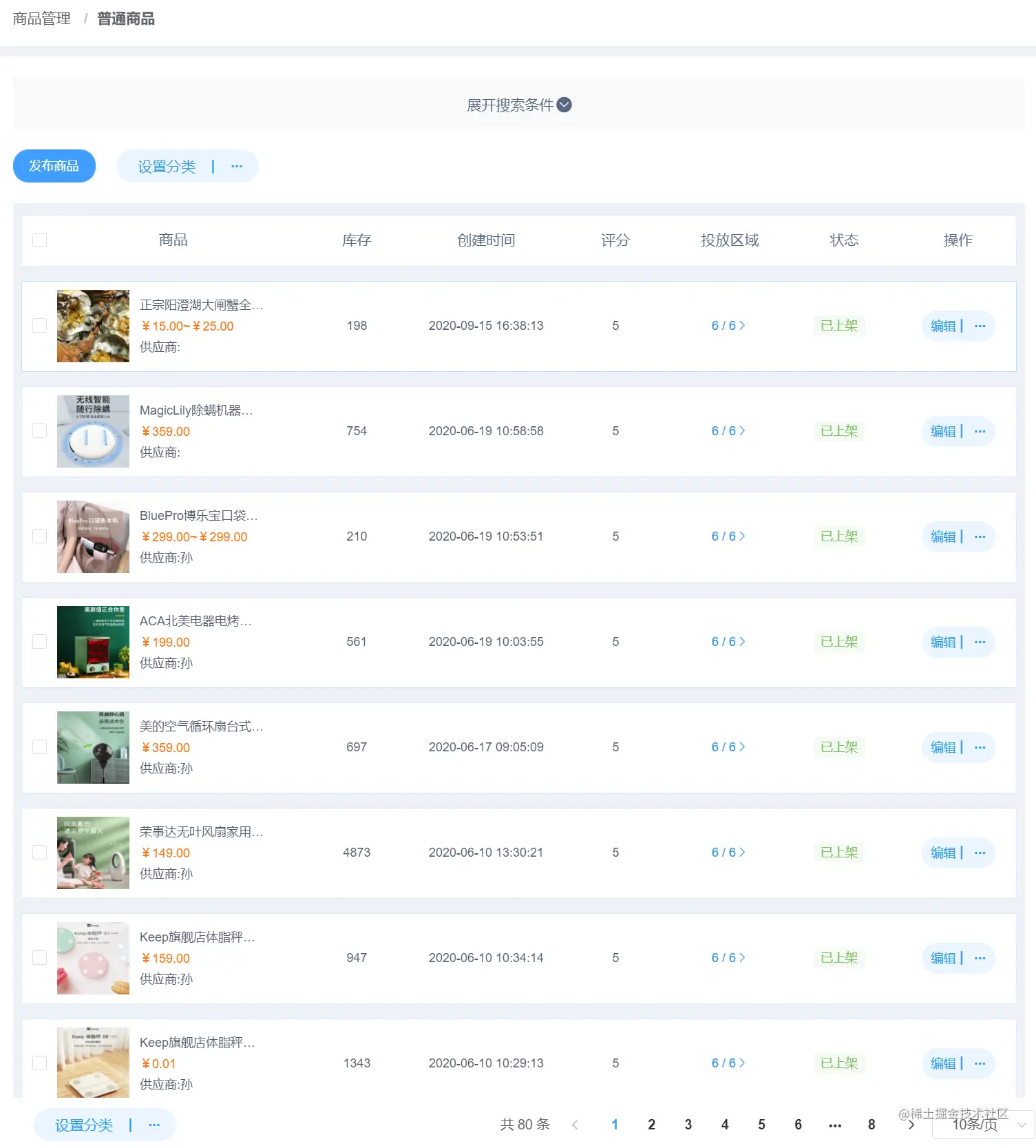Viewport: 1036px width, 1148px height.
Task: View 投放区域 6/6 for 正宗阳澄湖大闸蟹
Action: coord(728,326)
